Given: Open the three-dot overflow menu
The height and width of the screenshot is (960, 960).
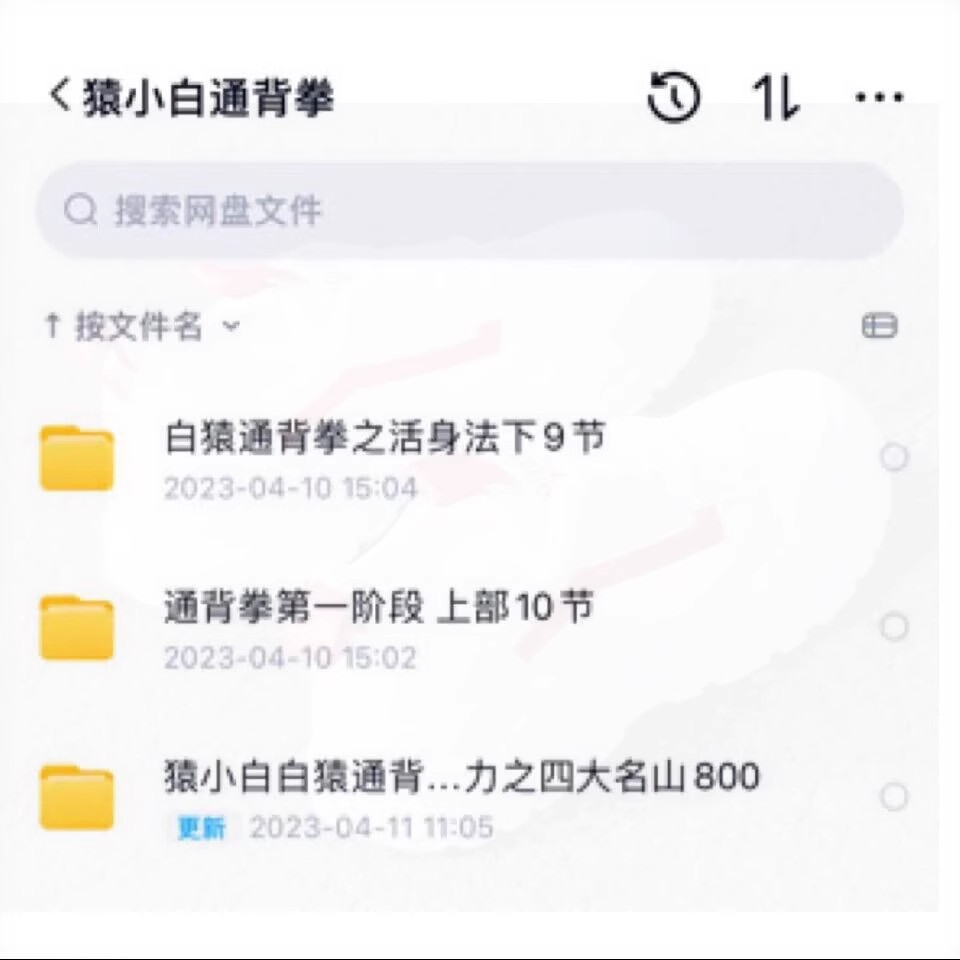Looking at the screenshot, I should 880,97.
